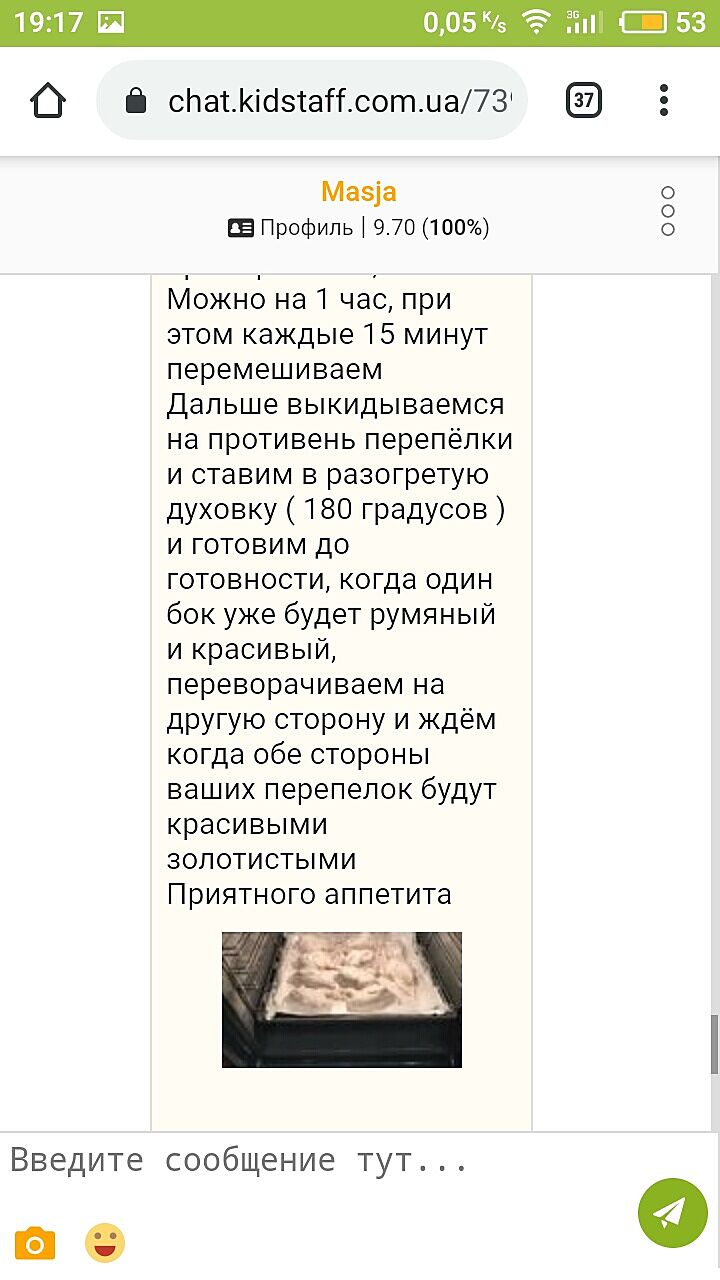Open the Masja profile link
This screenshot has width=720, height=1280.
[290, 227]
